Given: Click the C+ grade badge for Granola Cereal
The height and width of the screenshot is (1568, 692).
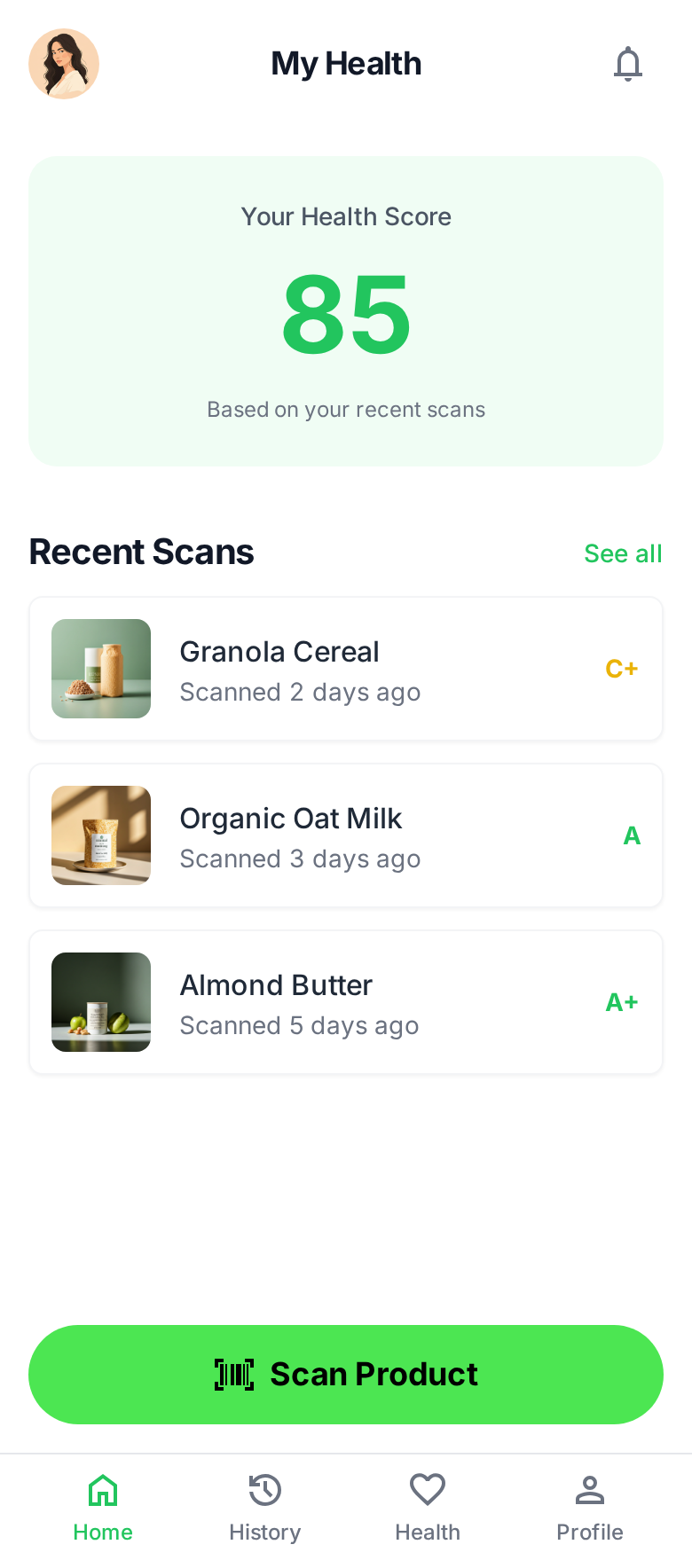Looking at the screenshot, I should pyautogui.click(x=621, y=669).
